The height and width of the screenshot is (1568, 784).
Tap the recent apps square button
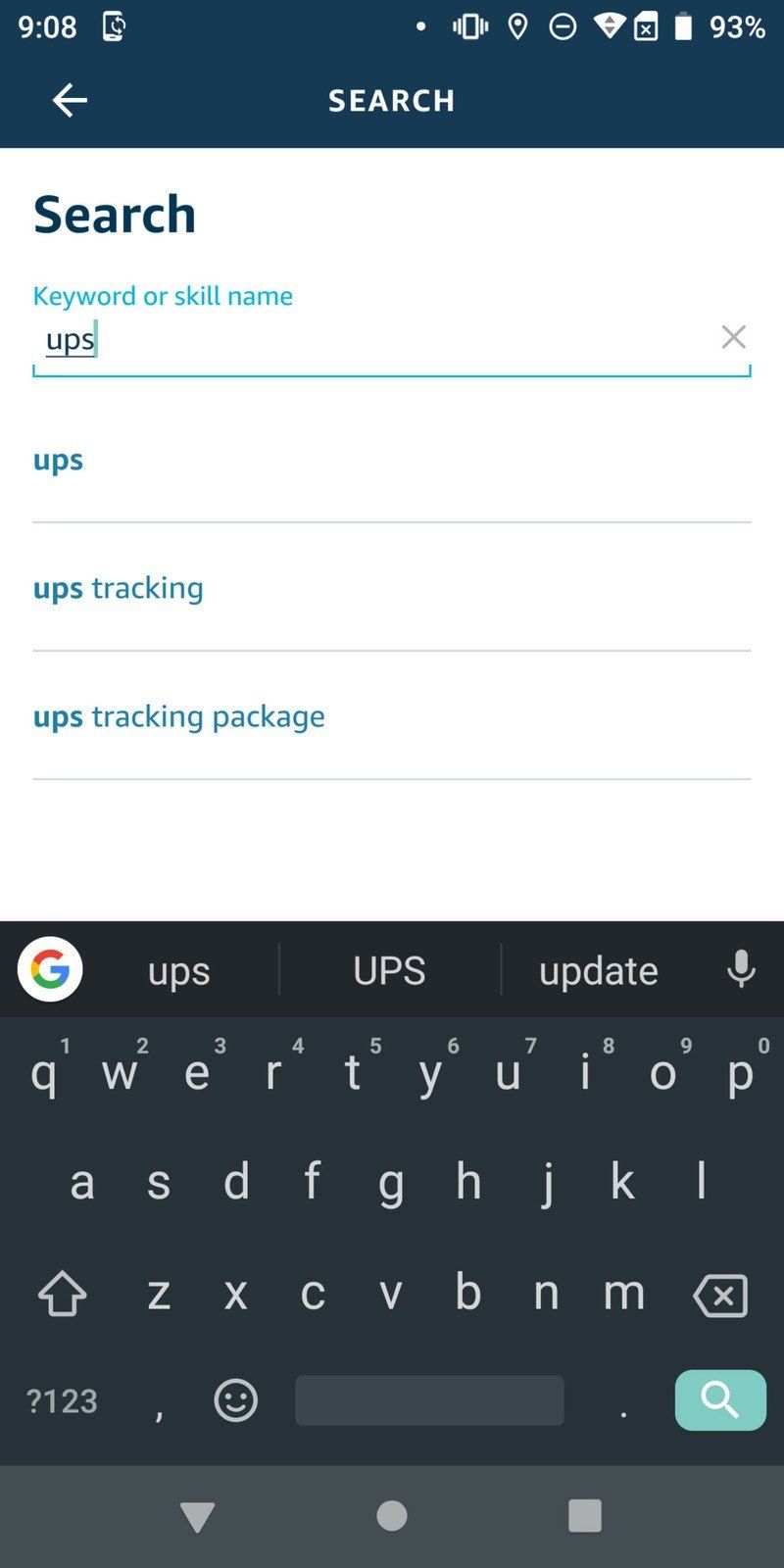point(584,1514)
